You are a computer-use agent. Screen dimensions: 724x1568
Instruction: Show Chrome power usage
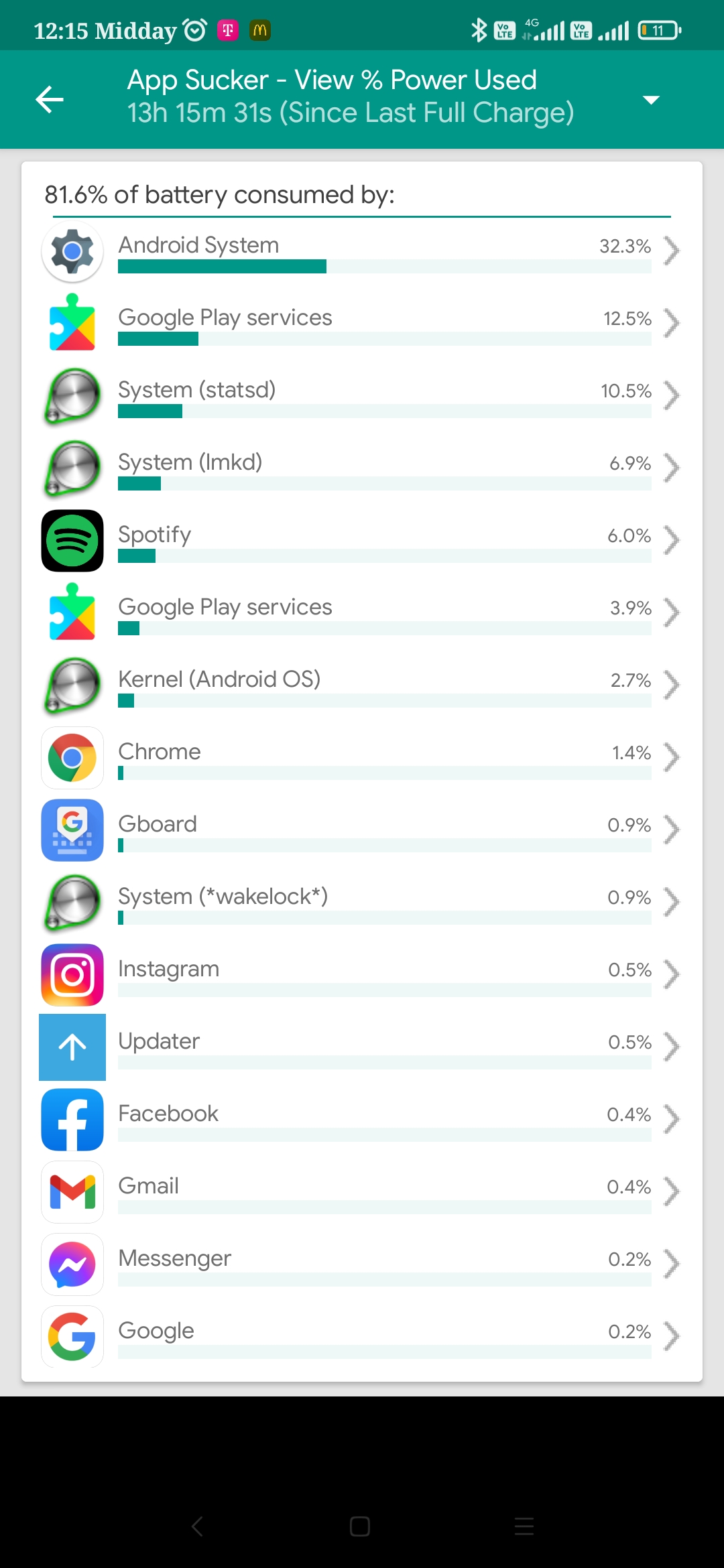click(362, 759)
